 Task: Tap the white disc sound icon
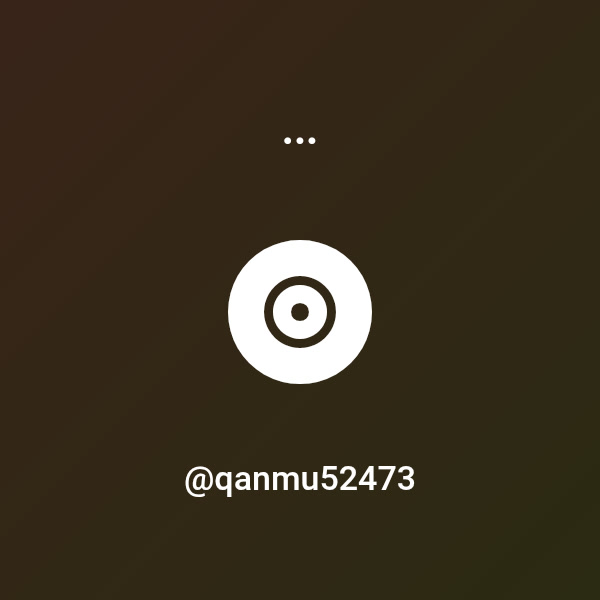point(300,312)
